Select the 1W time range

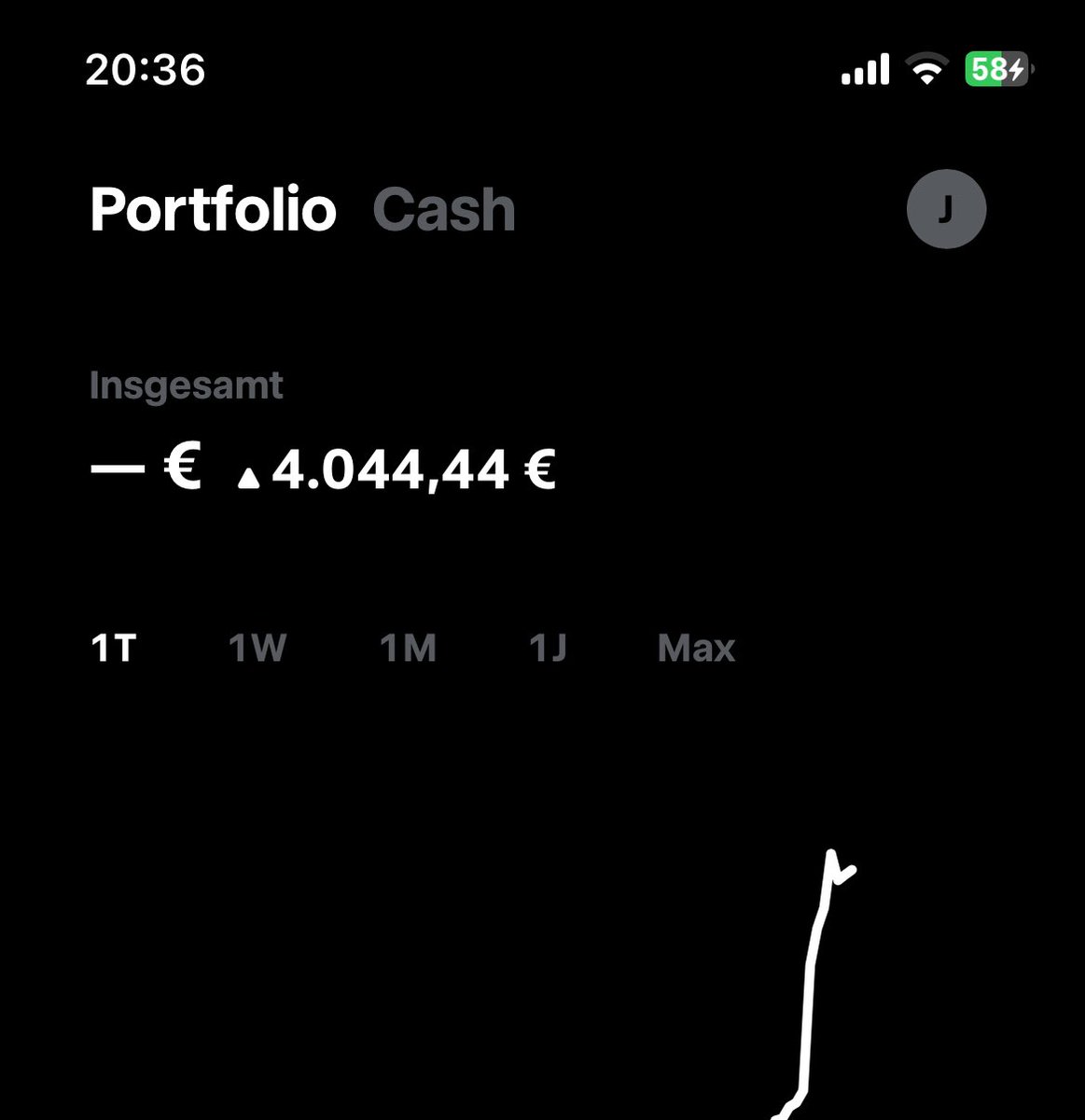pyautogui.click(x=257, y=648)
